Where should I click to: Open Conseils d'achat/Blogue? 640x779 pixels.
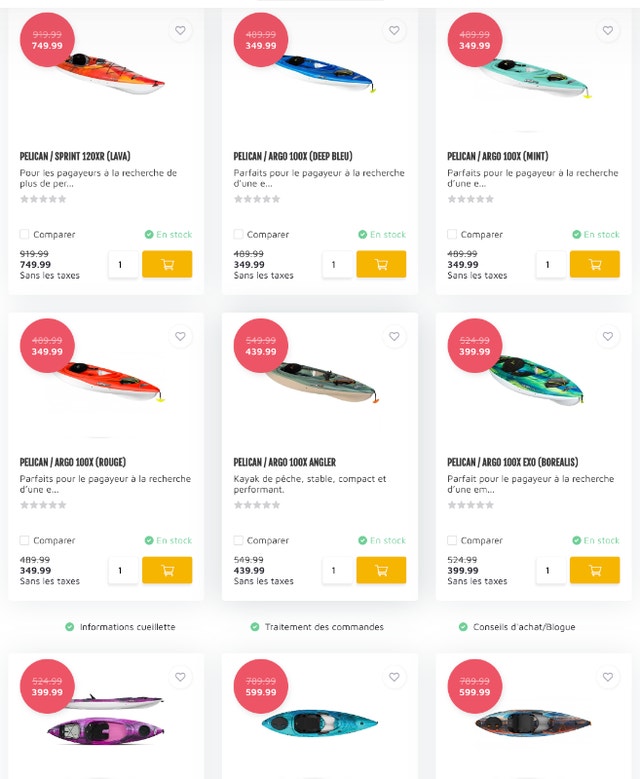[523, 627]
